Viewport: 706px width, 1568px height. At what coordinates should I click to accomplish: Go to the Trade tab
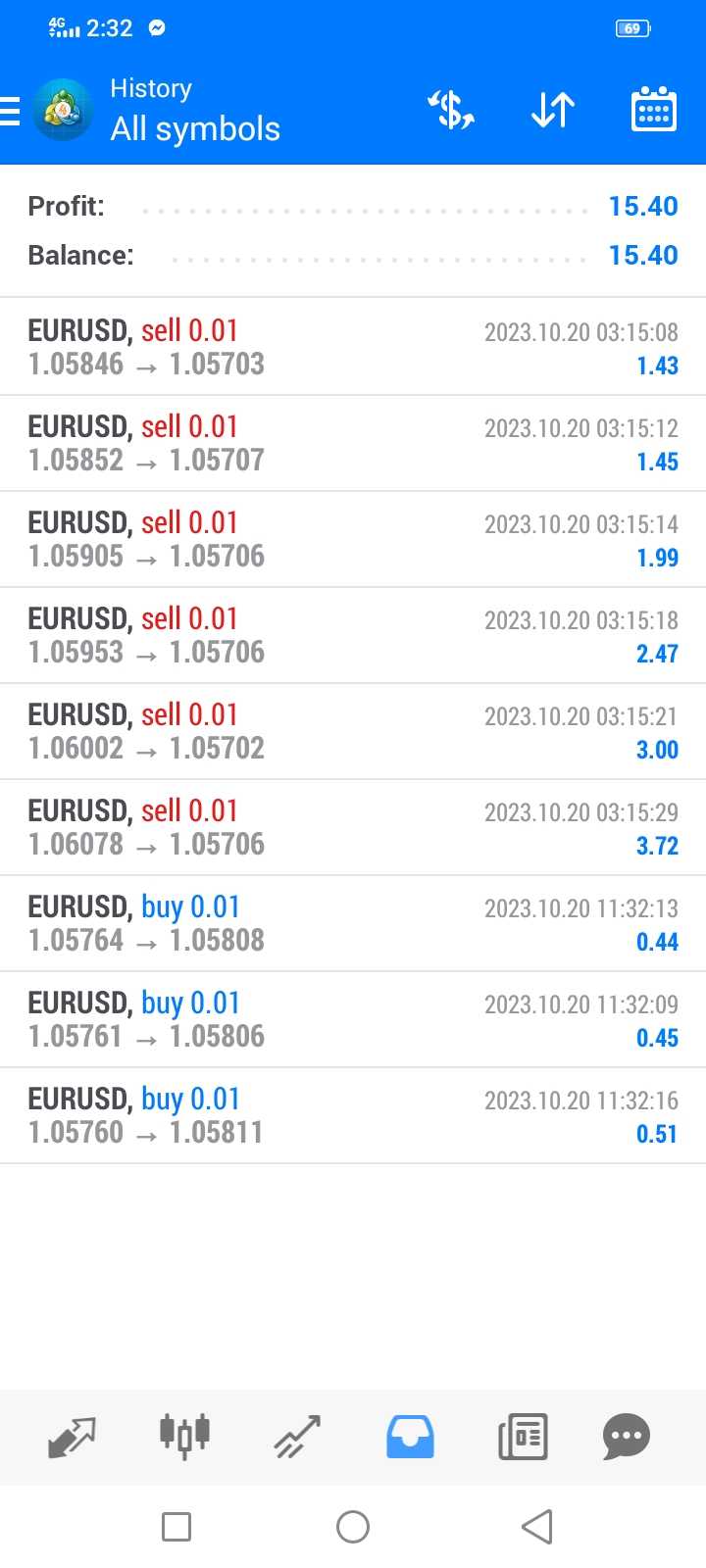[297, 1438]
